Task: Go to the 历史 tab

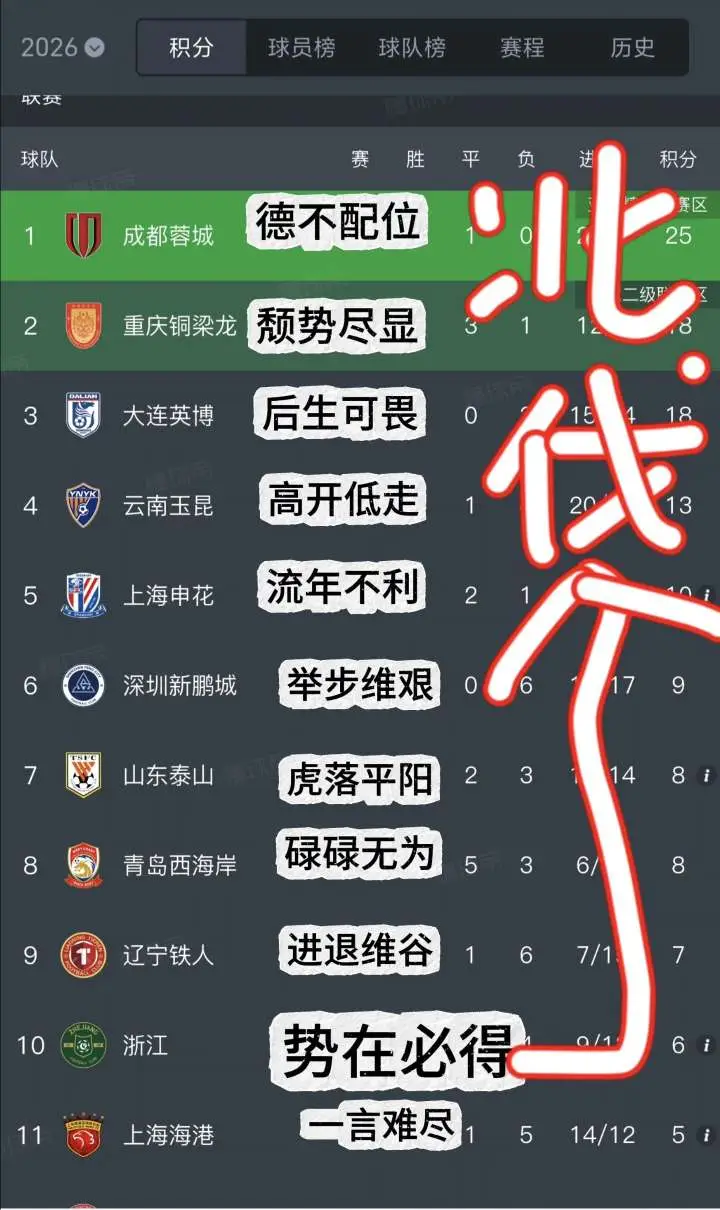Action: pyautogui.click(x=631, y=47)
